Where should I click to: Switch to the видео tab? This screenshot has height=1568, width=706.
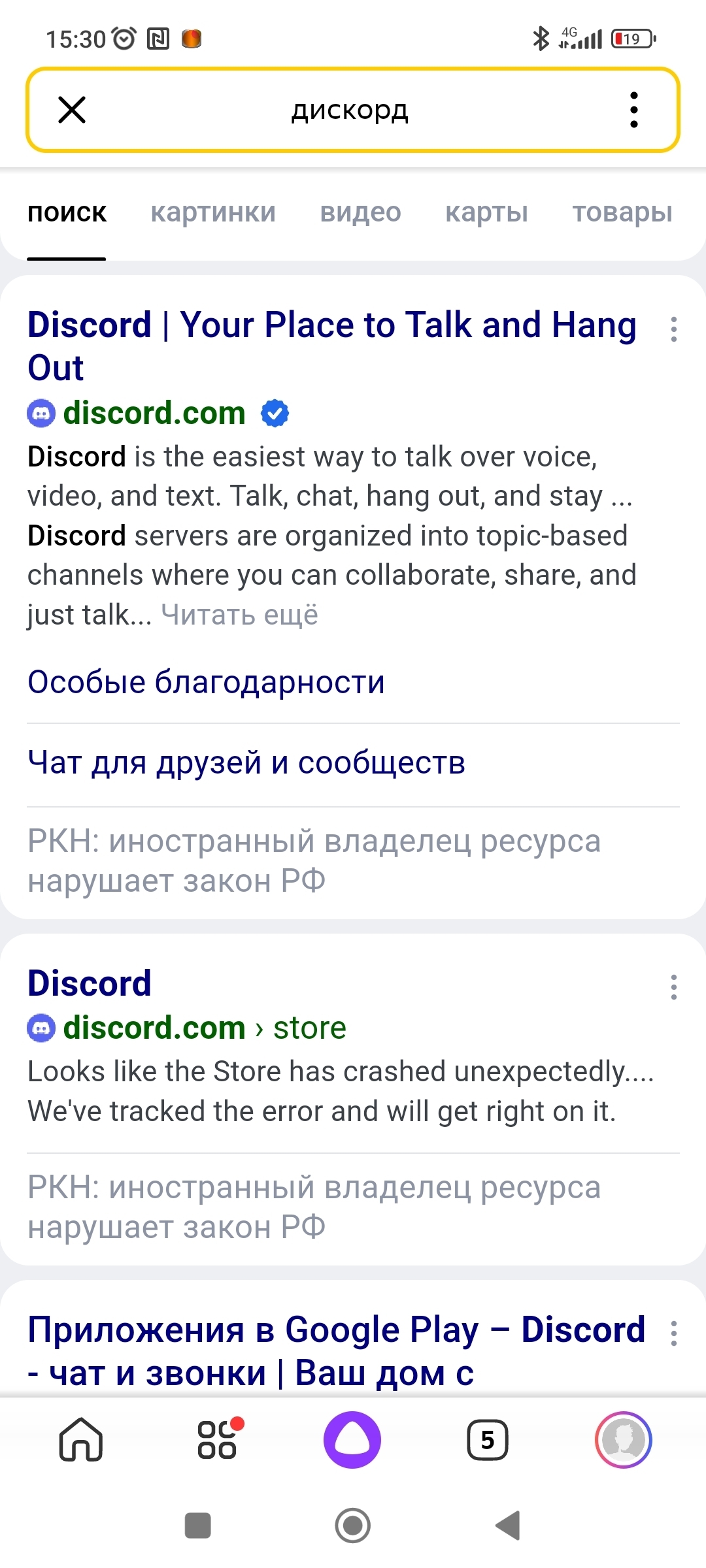click(360, 212)
